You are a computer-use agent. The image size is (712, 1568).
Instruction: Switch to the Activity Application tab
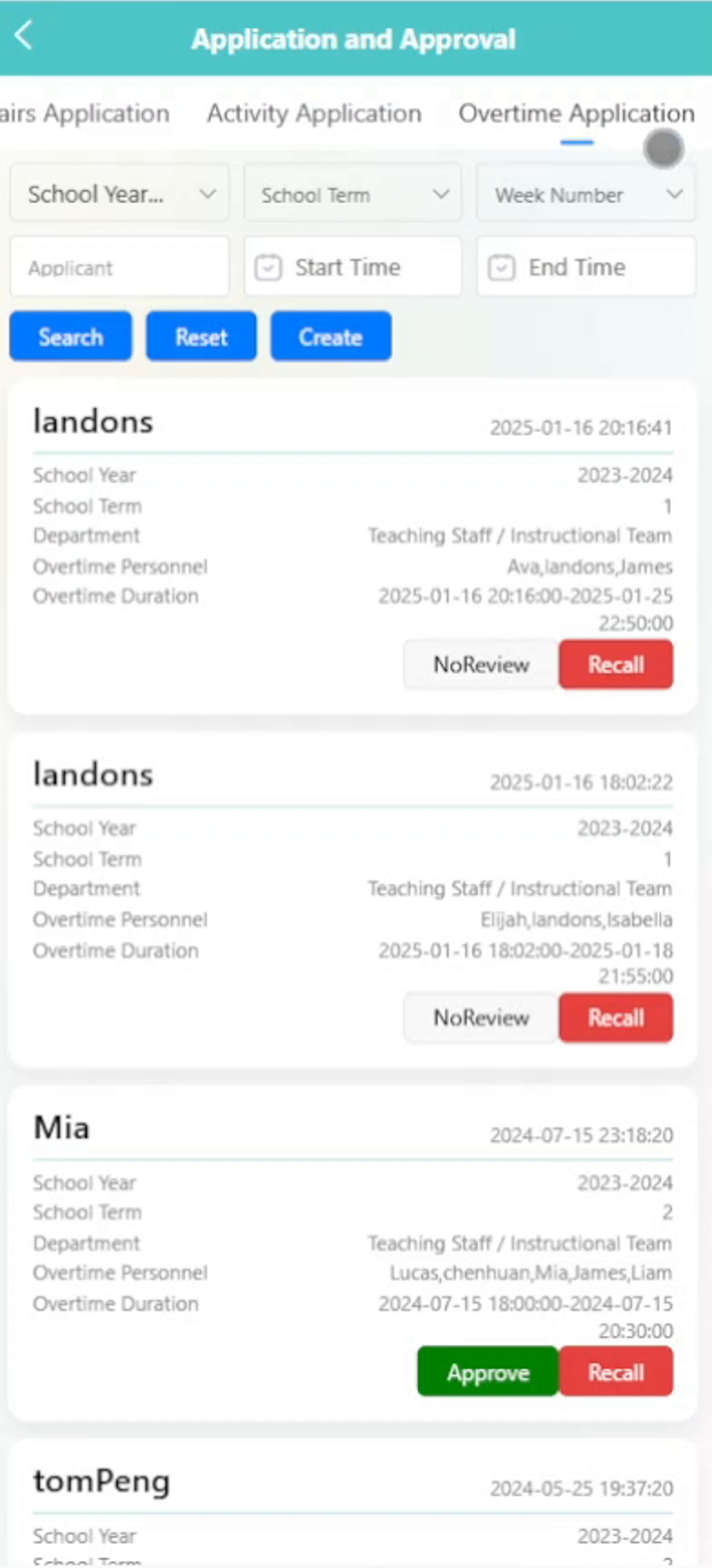314,113
